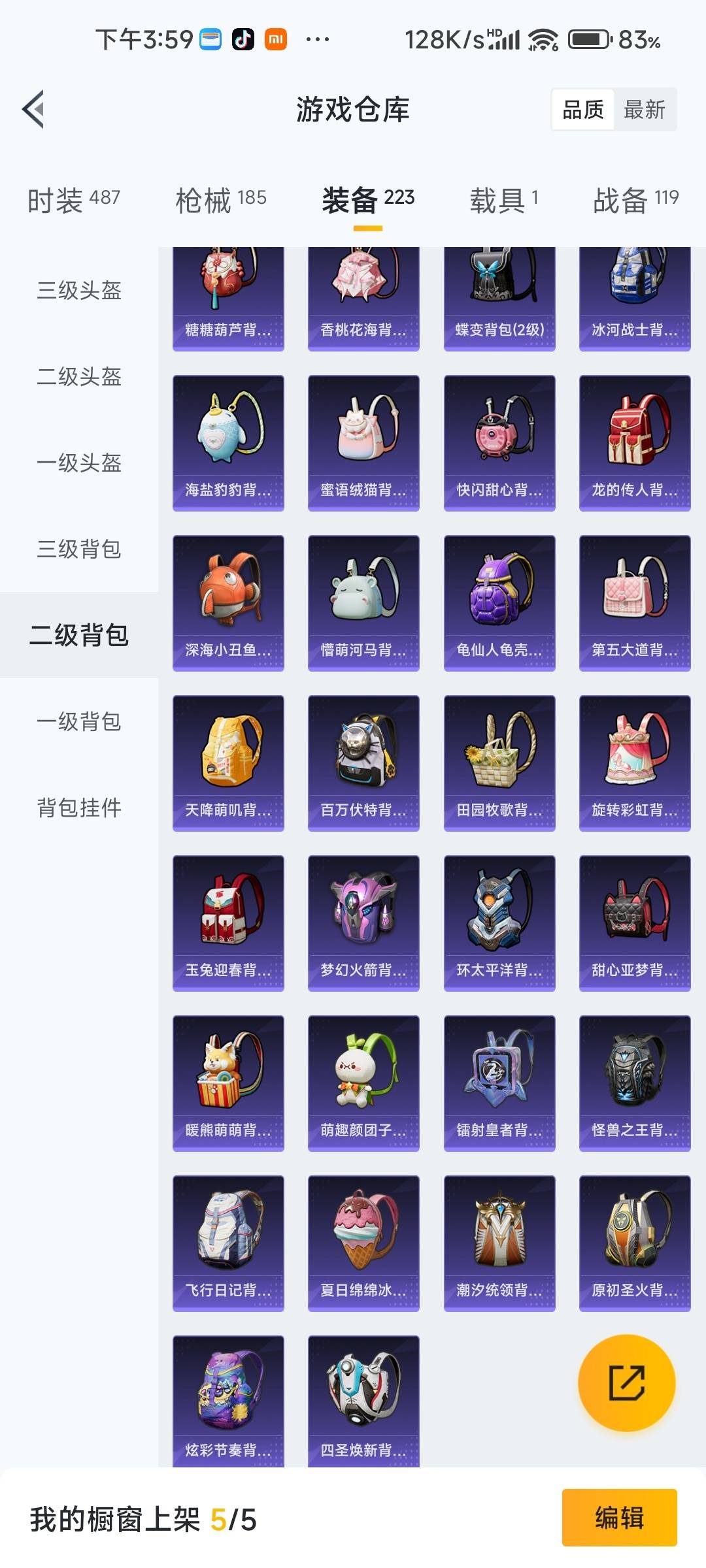This screenshot has width=706, height=1568.
Task: Go back using the top-left arrow
Action: [x=34, y=109]
